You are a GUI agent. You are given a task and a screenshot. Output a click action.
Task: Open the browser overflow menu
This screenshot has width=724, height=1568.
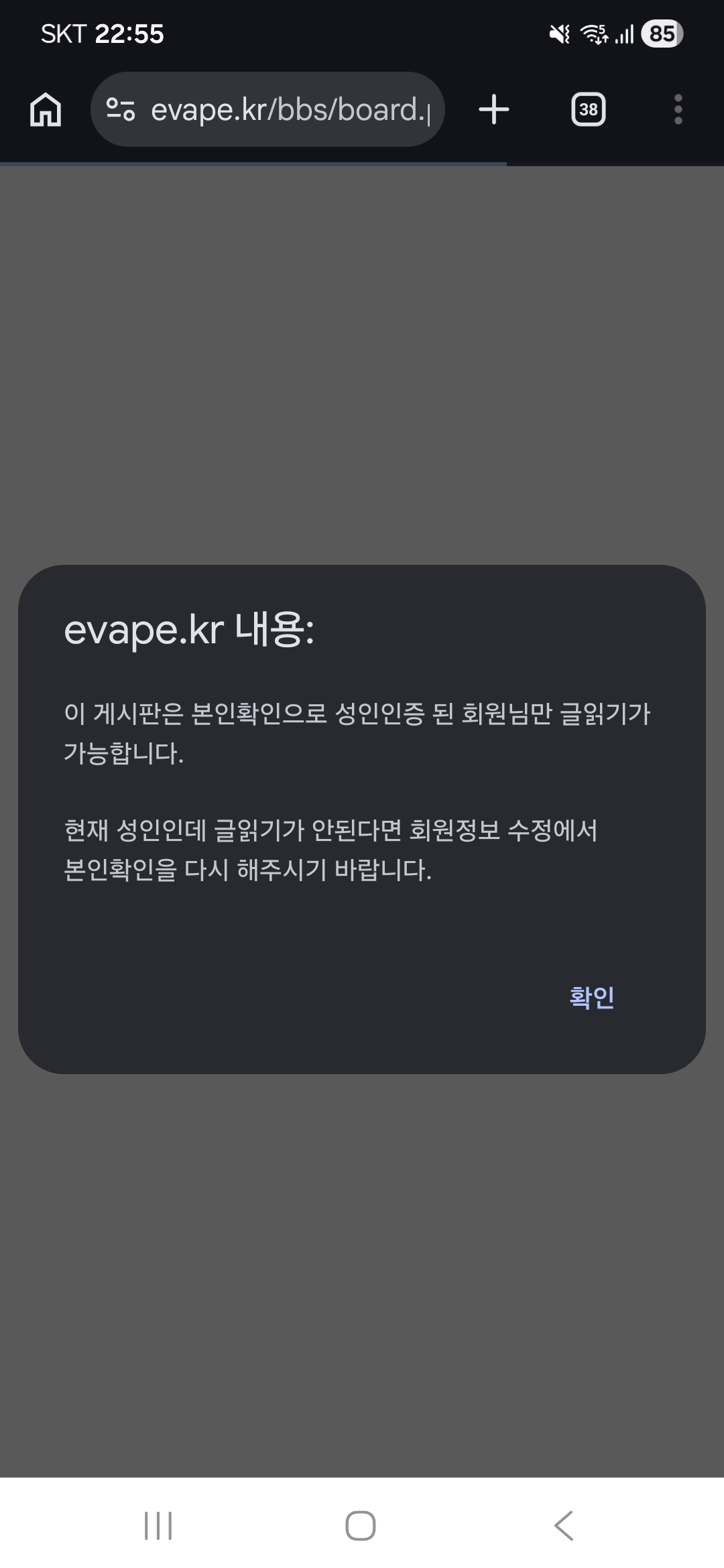pos(678,109)
